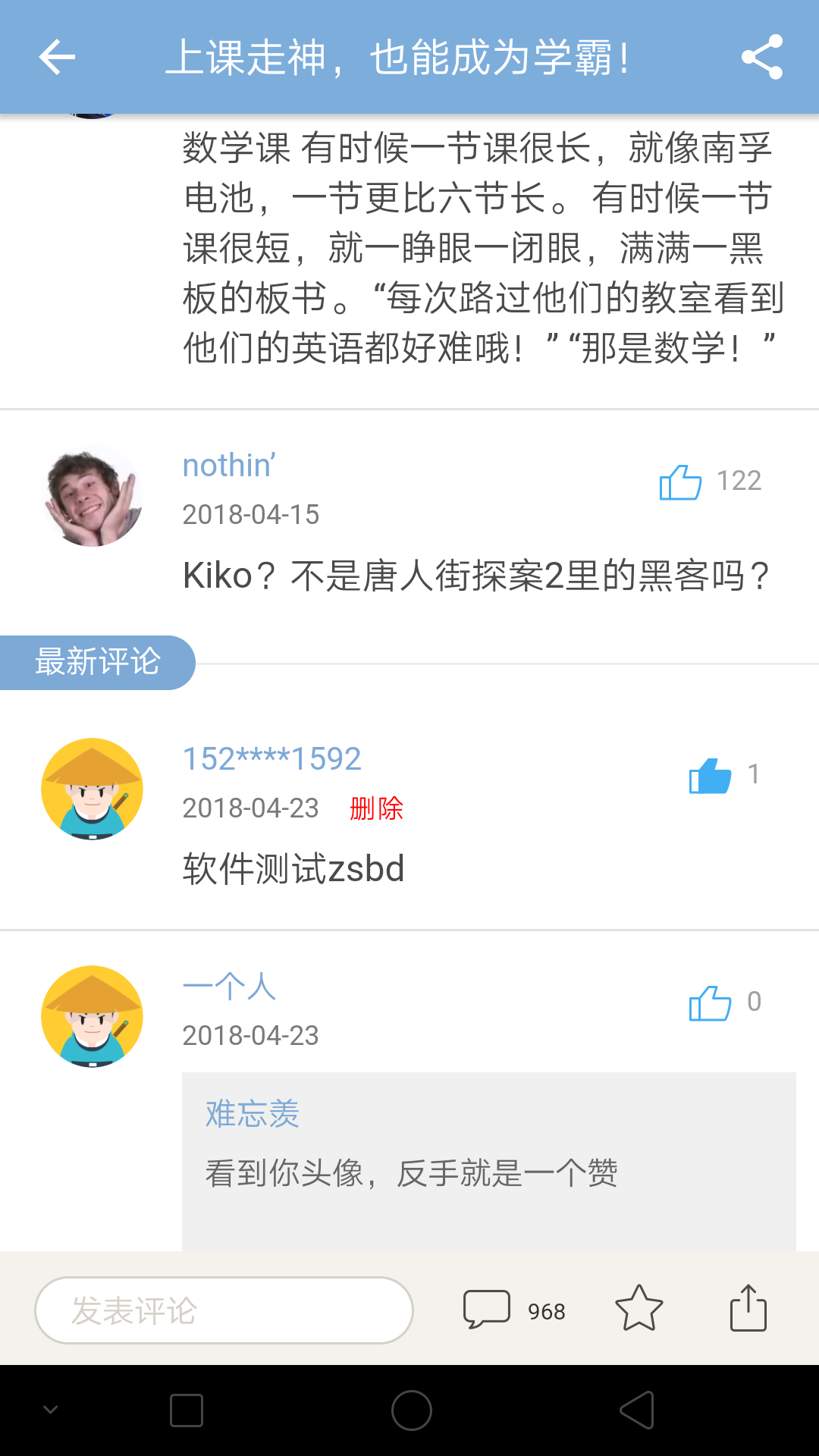This screenshot has height=1456, width=819.
Task: Like the comment by 一个人
Action: 710,1003
